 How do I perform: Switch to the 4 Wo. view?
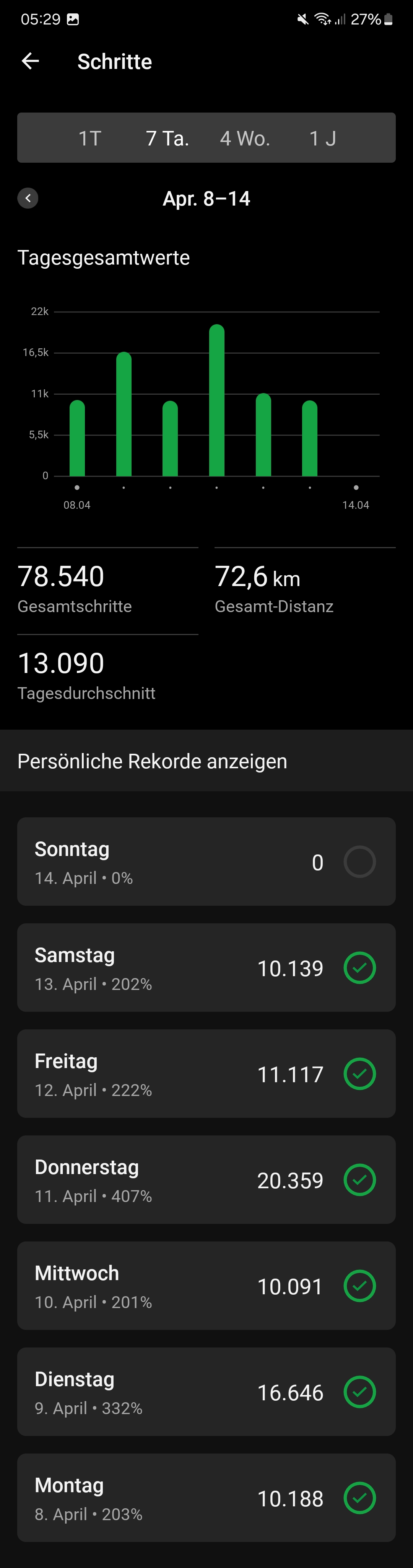(244, 138)
